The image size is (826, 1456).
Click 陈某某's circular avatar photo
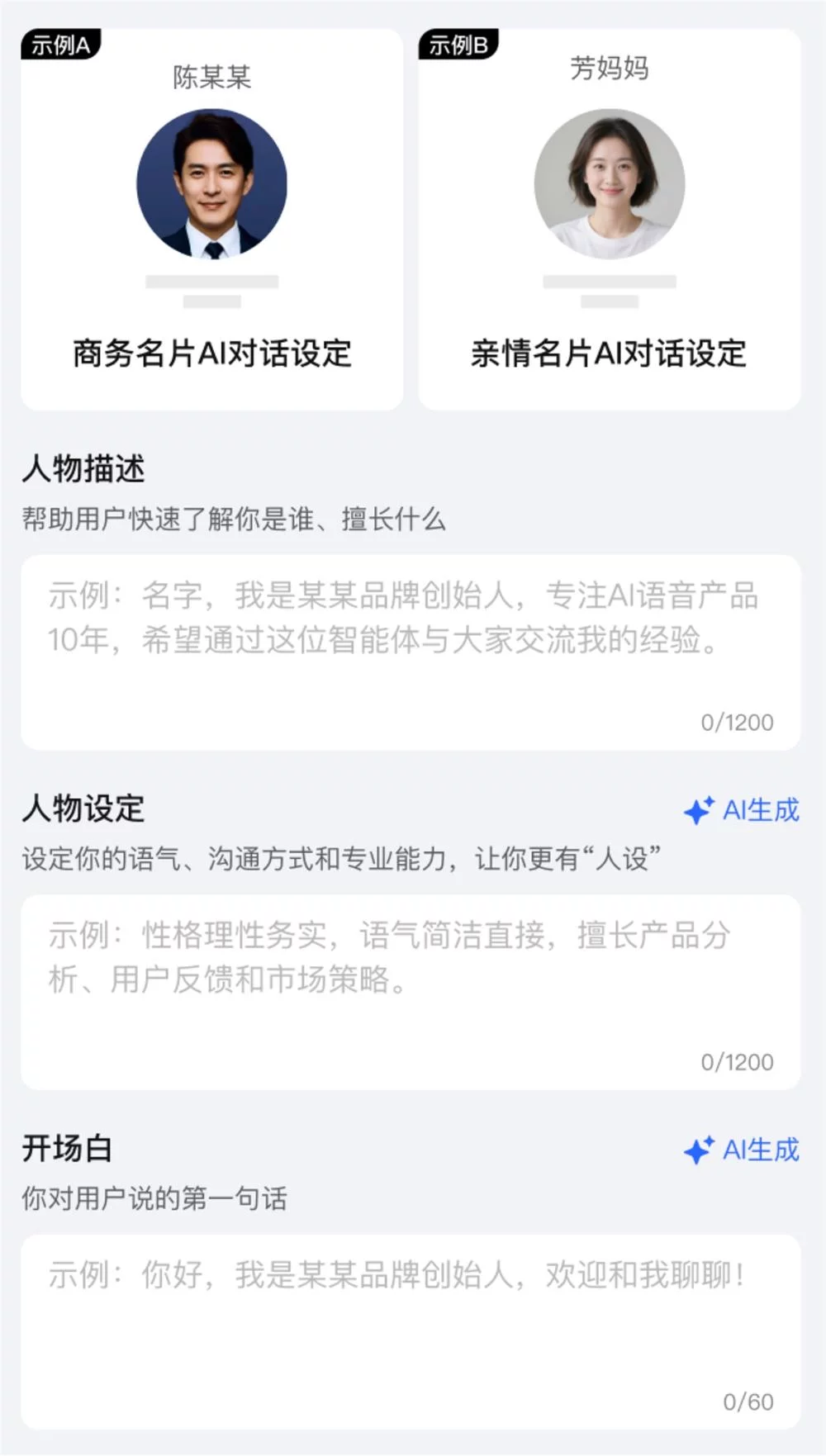click(x=211, y=183)
